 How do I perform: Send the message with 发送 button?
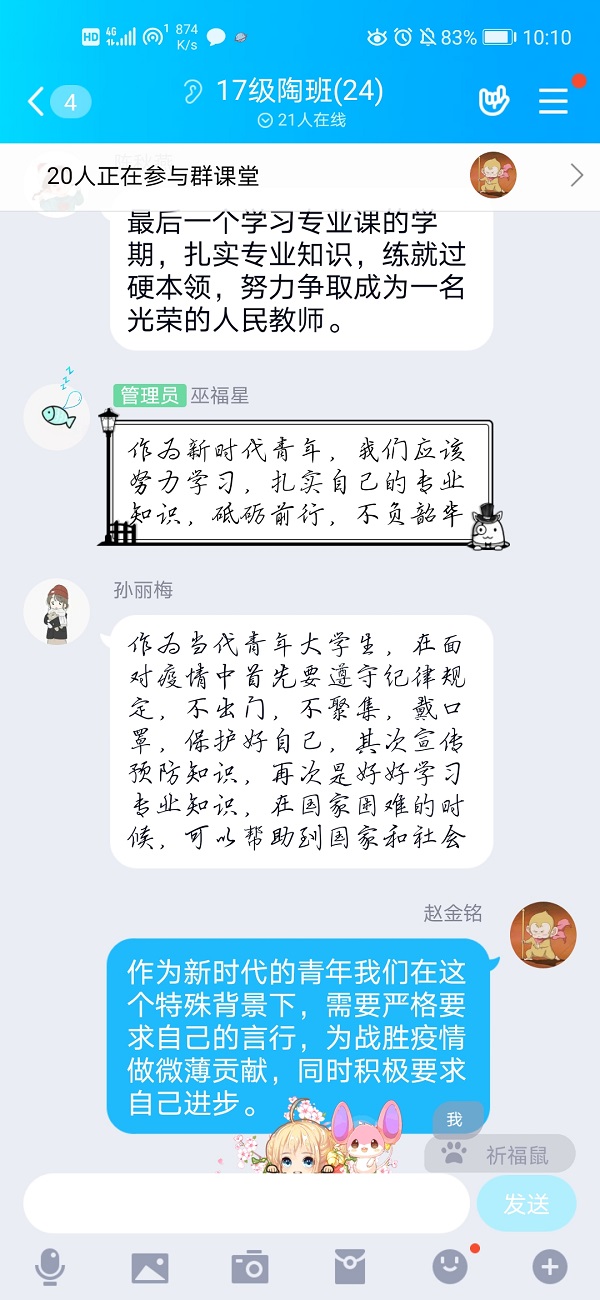click(x=526, y=1204)
